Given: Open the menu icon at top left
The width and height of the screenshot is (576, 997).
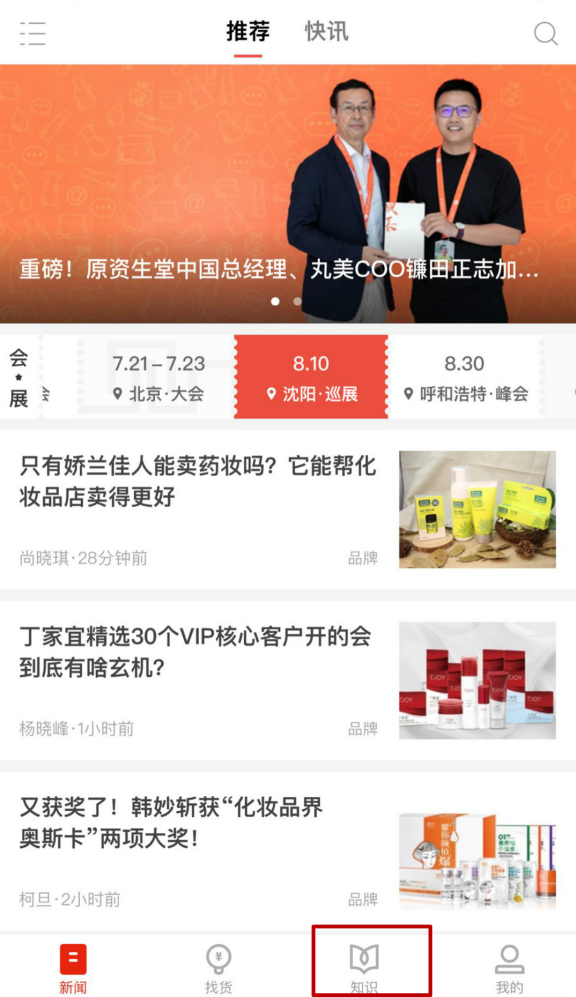Looking at the screenshot, I should [32, 33].
